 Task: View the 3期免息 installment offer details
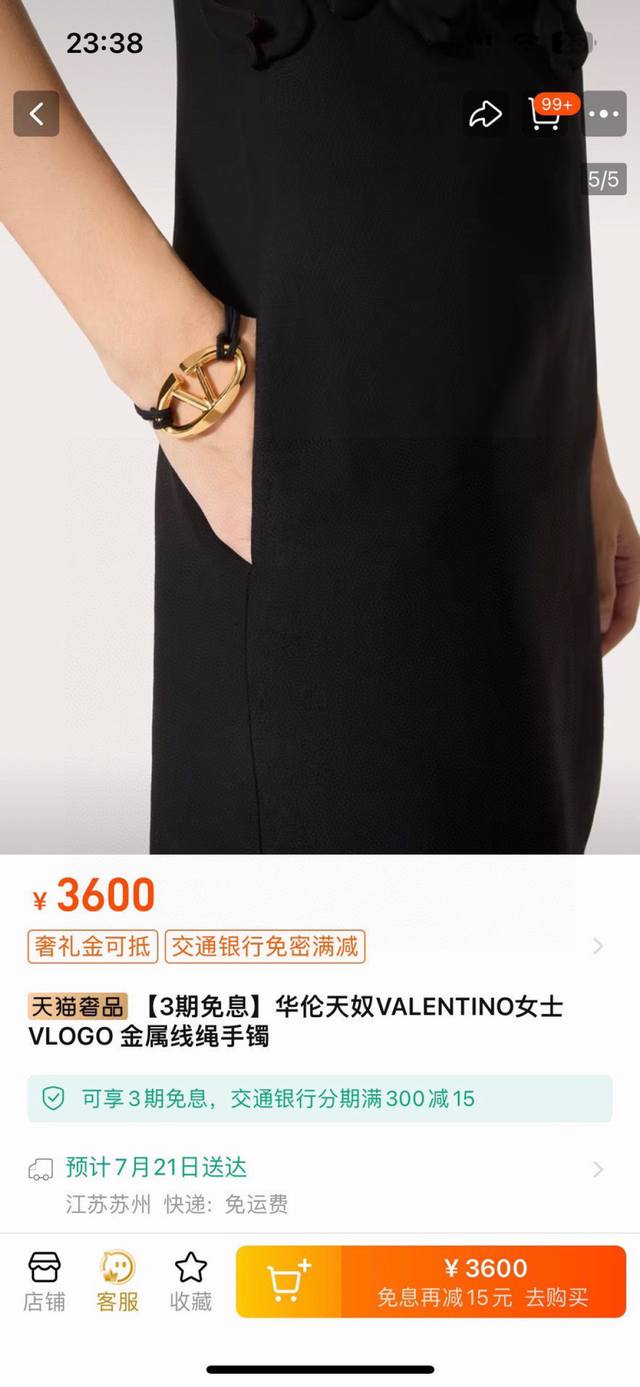click(319, 1099)
